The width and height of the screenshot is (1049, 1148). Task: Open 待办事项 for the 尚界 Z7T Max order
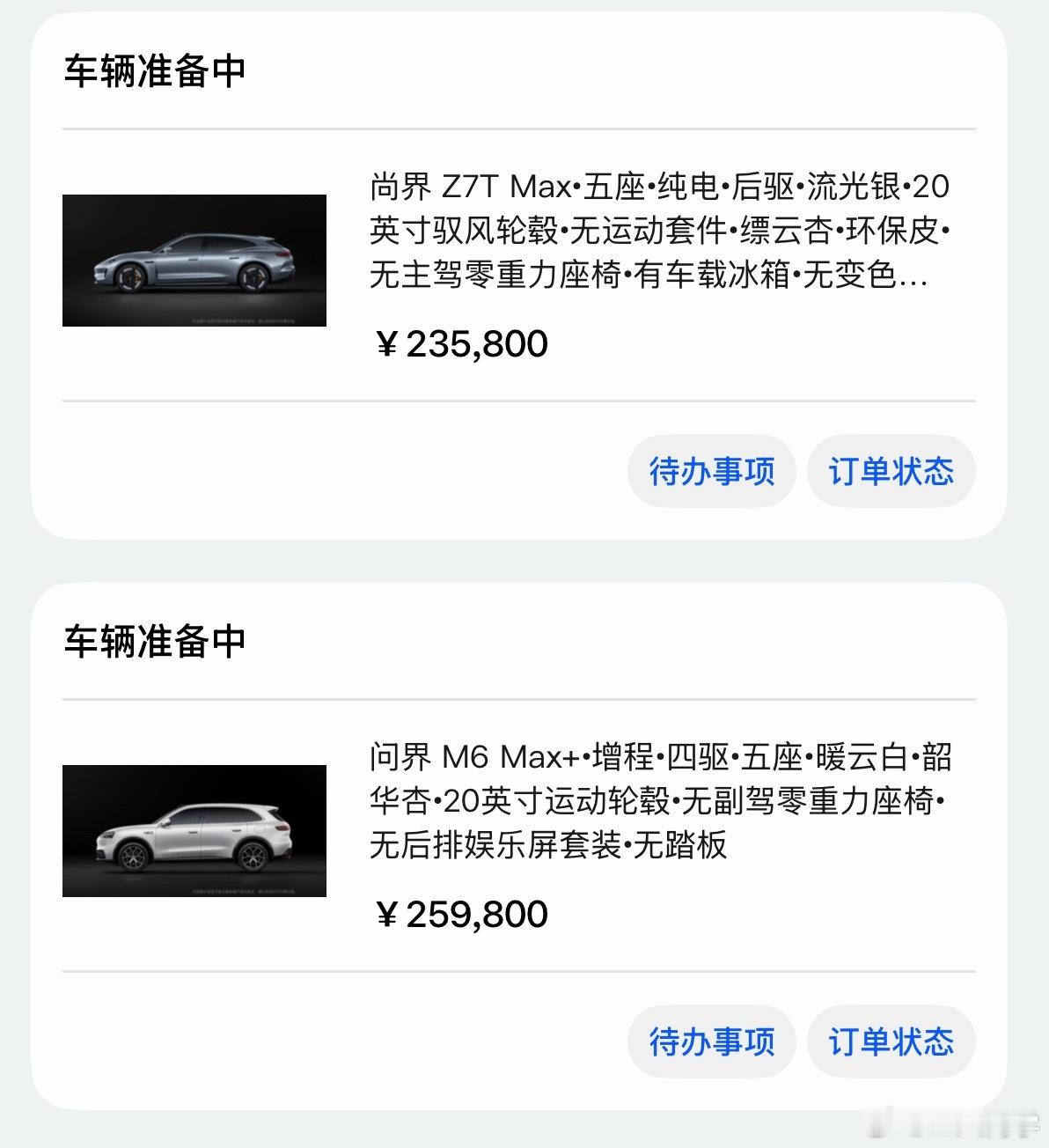[x=711, y=471]
